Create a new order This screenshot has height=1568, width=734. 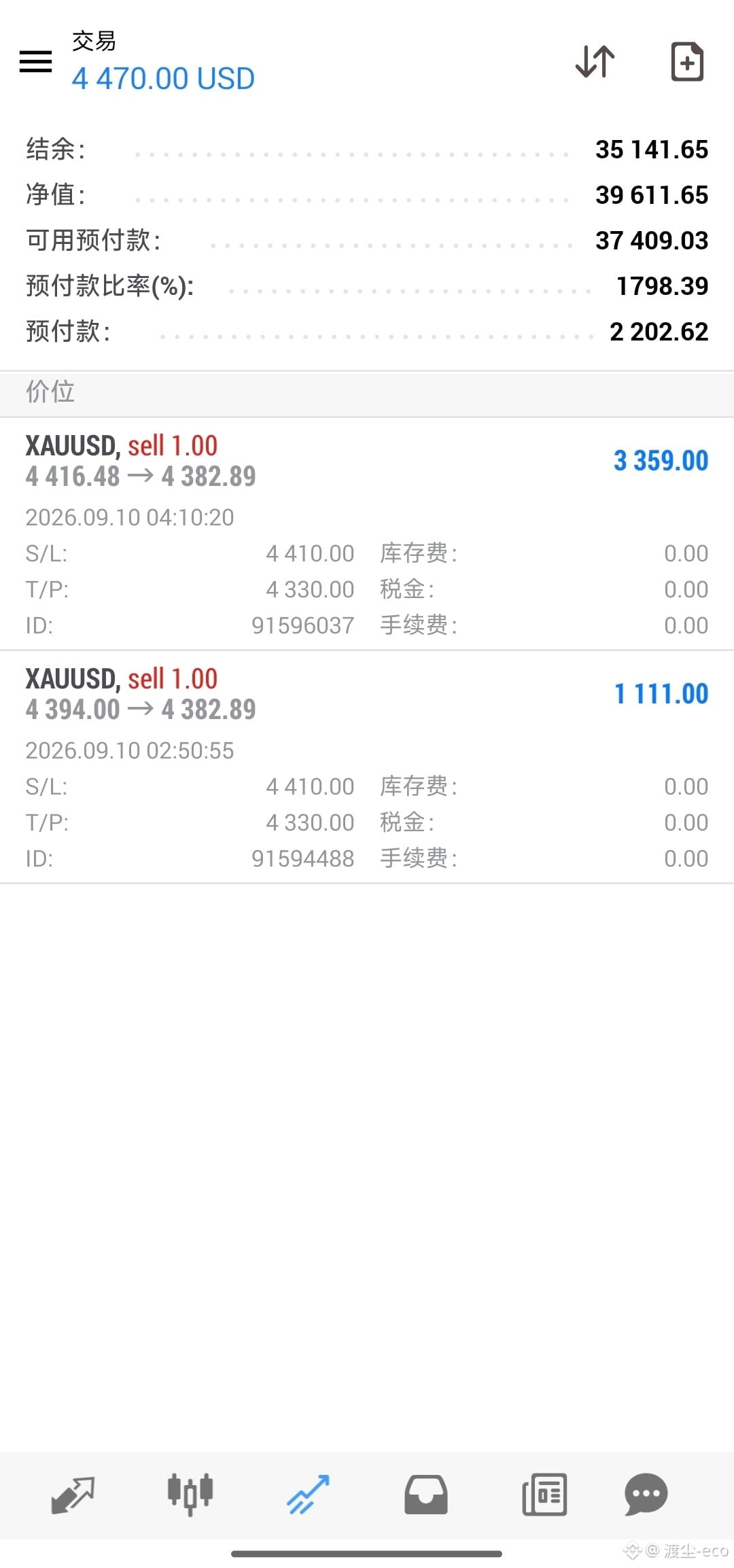point(687,62)
